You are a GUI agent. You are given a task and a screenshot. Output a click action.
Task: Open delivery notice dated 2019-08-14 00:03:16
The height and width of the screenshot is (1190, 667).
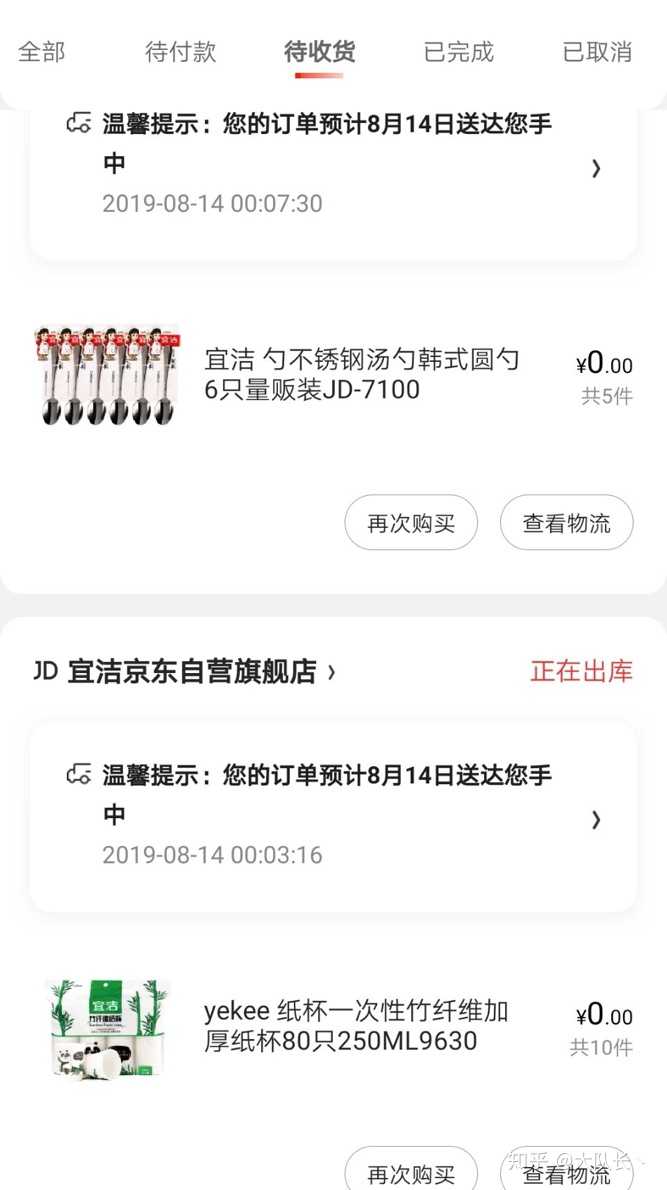pos(333,817)
